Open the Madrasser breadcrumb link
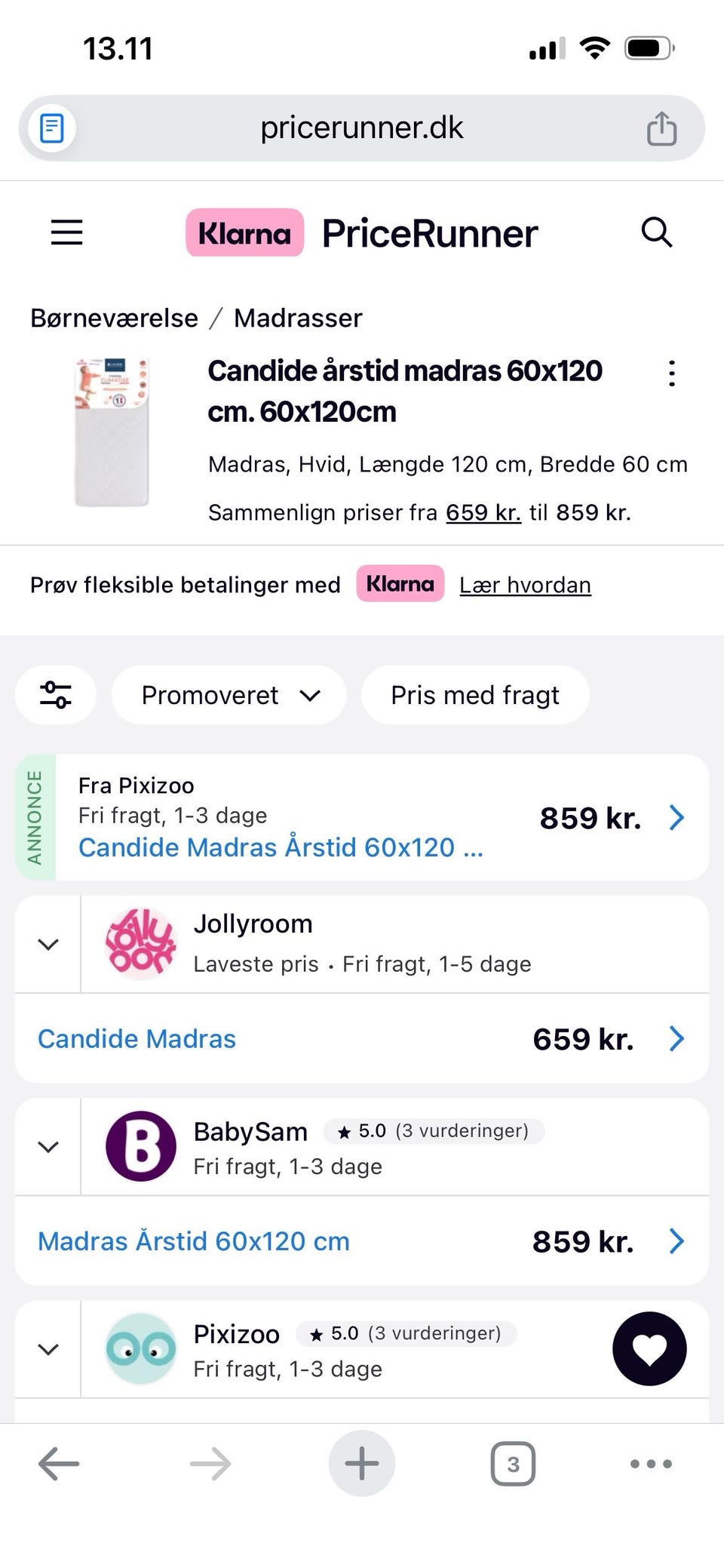Screen dimensions: 724x1568 click(297, 318)
